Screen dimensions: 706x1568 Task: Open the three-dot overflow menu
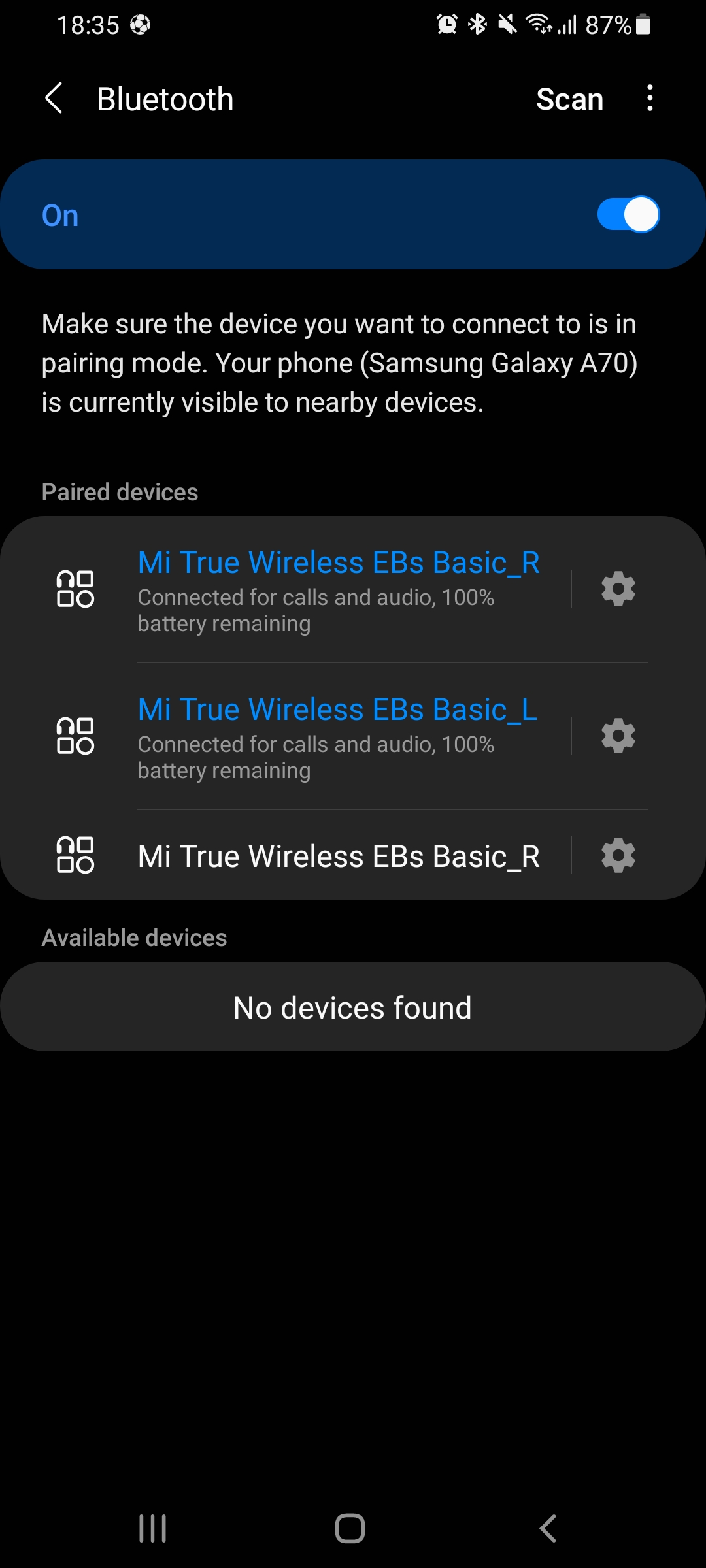pyautogui.click(x=650, y=99)
